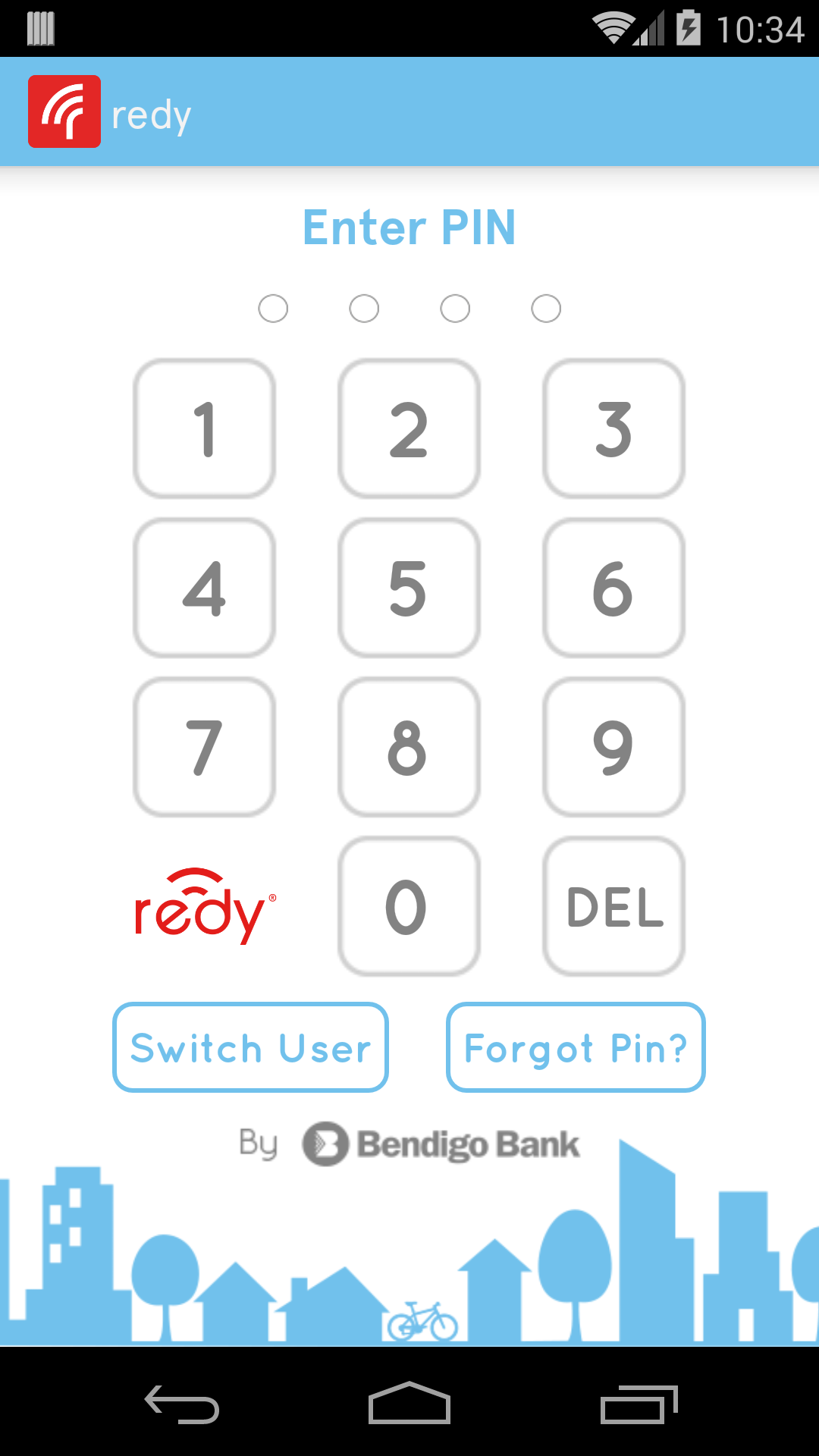Open the Forgot Pin? option
819x1456 pixels.
(576, 1047)
